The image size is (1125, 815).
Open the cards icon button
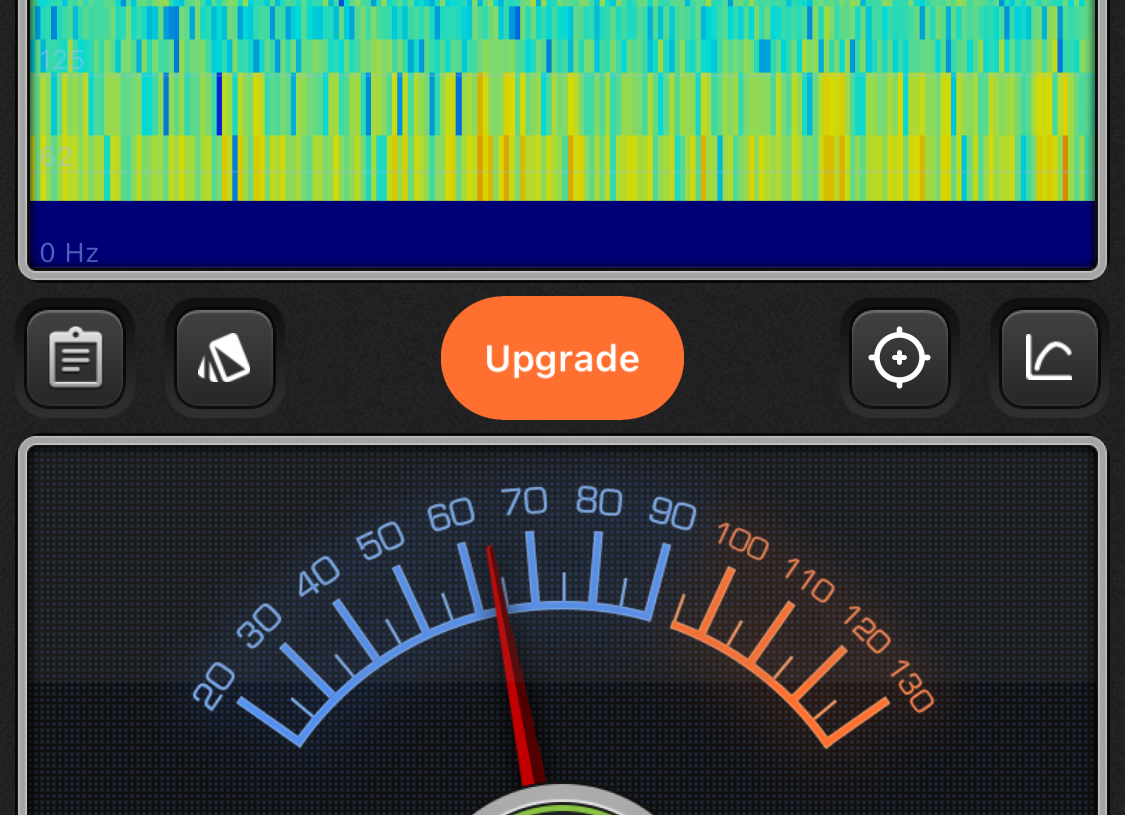coord(225,358)
